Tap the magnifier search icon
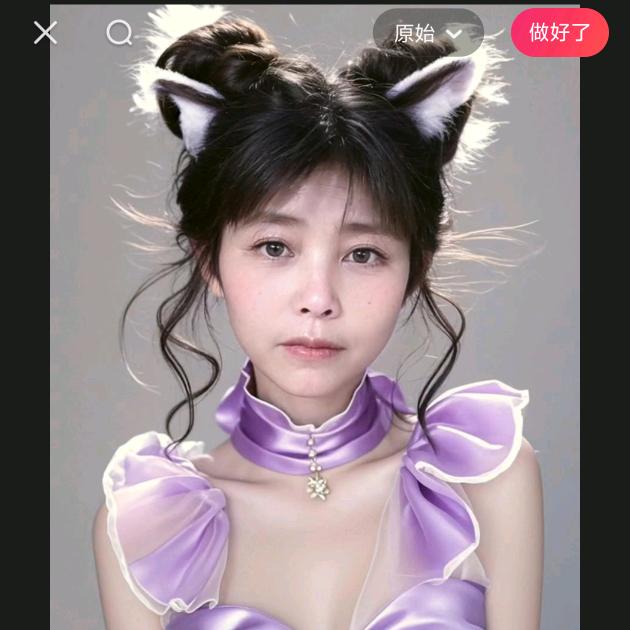 pos(119,33)
